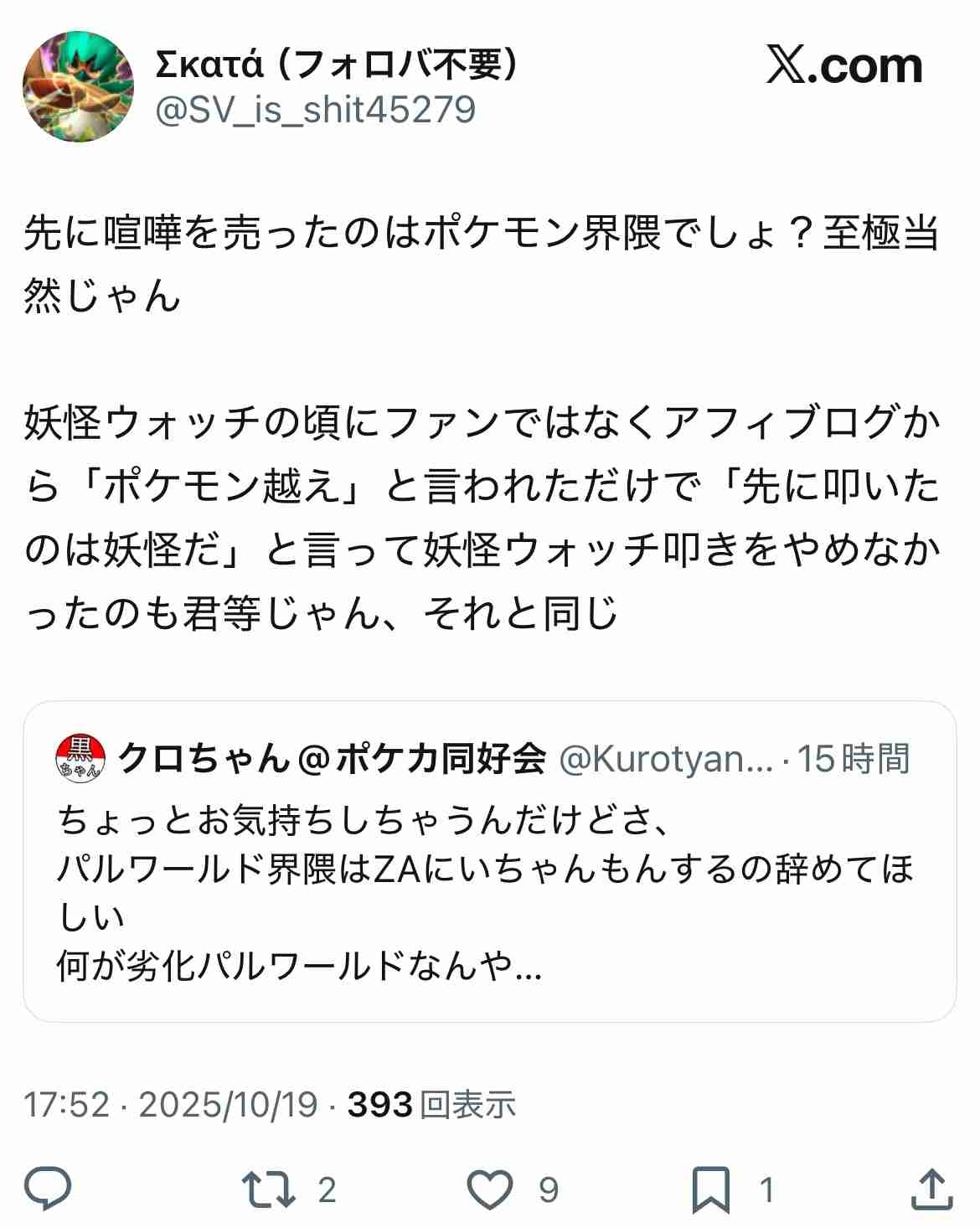Open the @SV_is_shit45279 profile handle

[316, 111]
